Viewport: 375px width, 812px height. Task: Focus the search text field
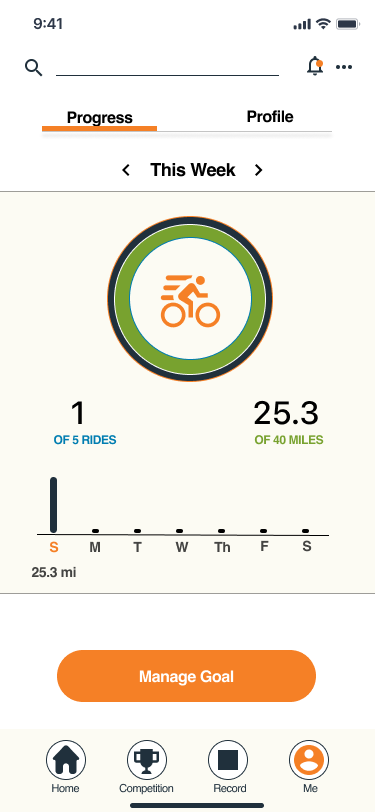(167, 67)
